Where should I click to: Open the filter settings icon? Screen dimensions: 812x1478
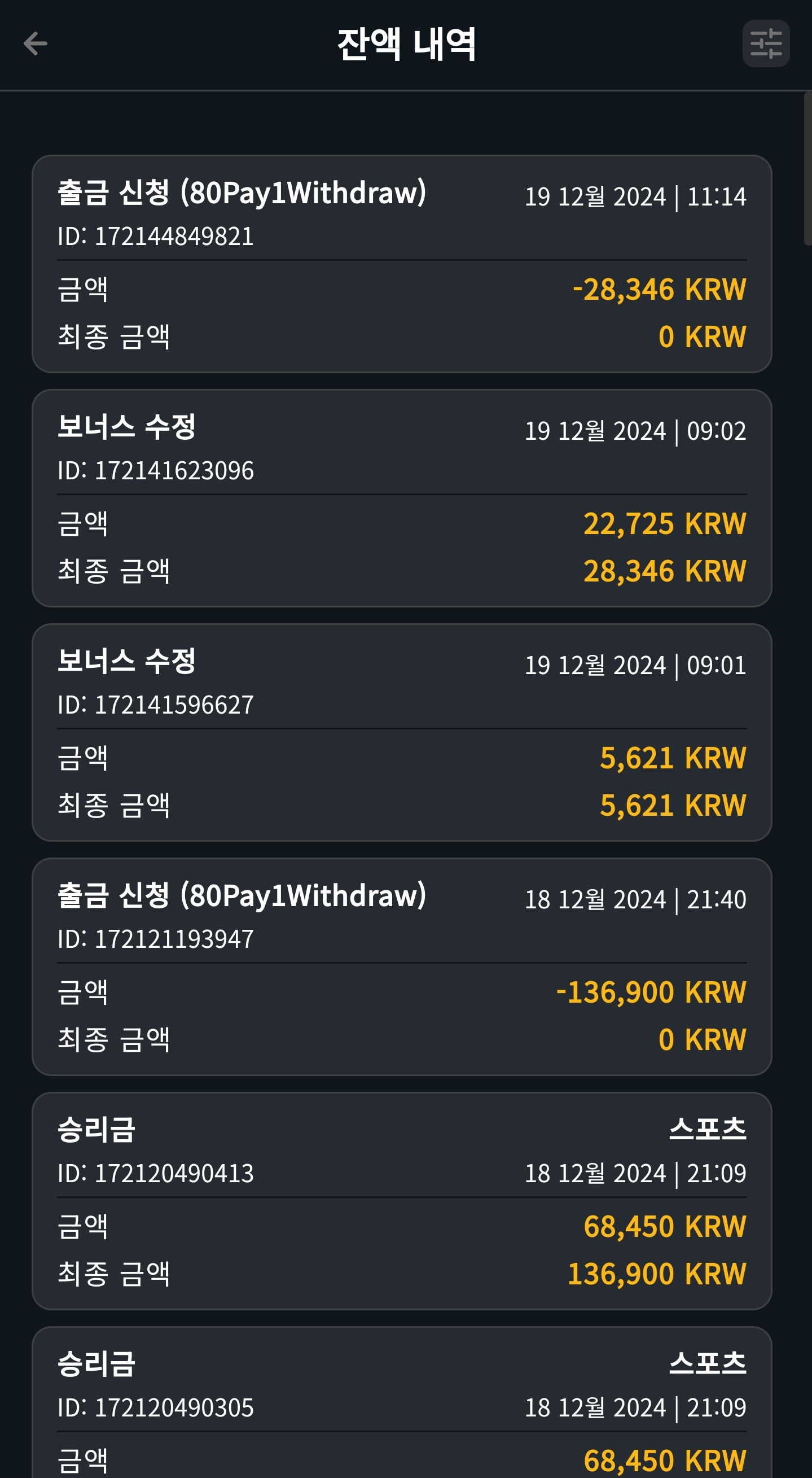pos(766,43)
